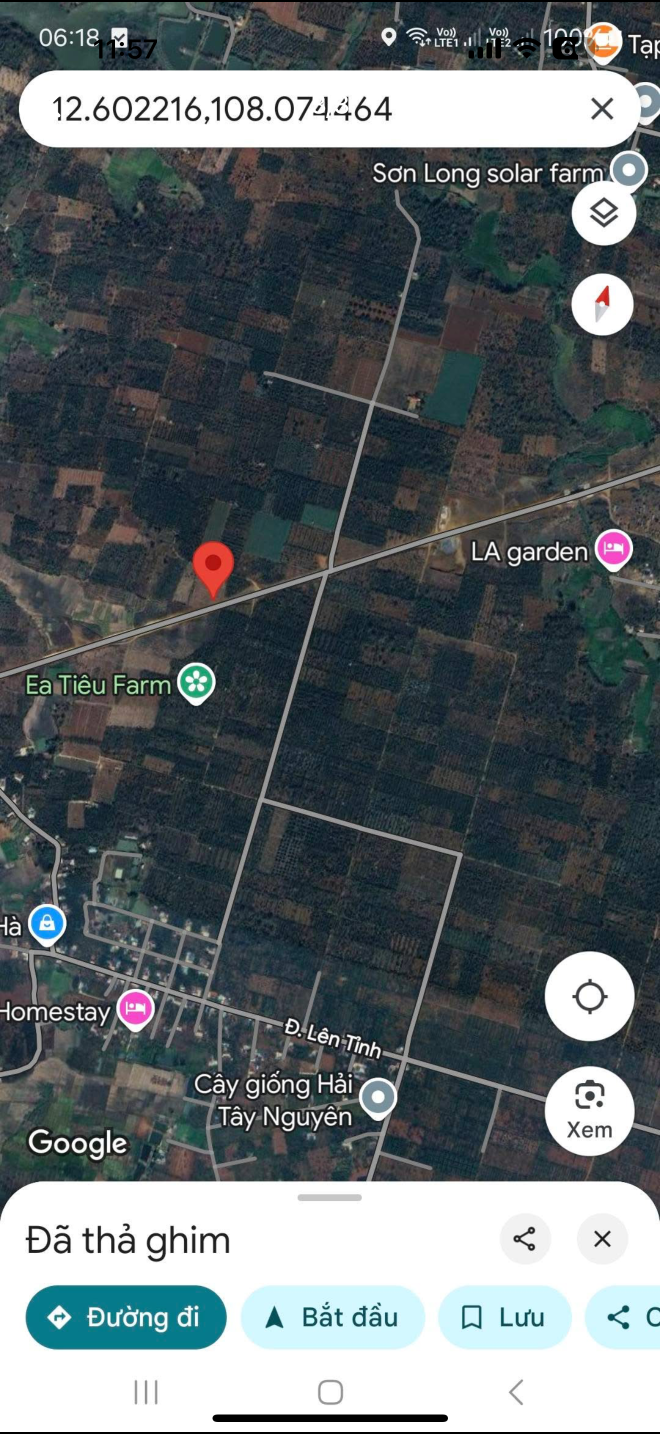This screenshot has height=1434, width=660.
Task: Open the map layers selector
Action: click(x=603, y=213)
